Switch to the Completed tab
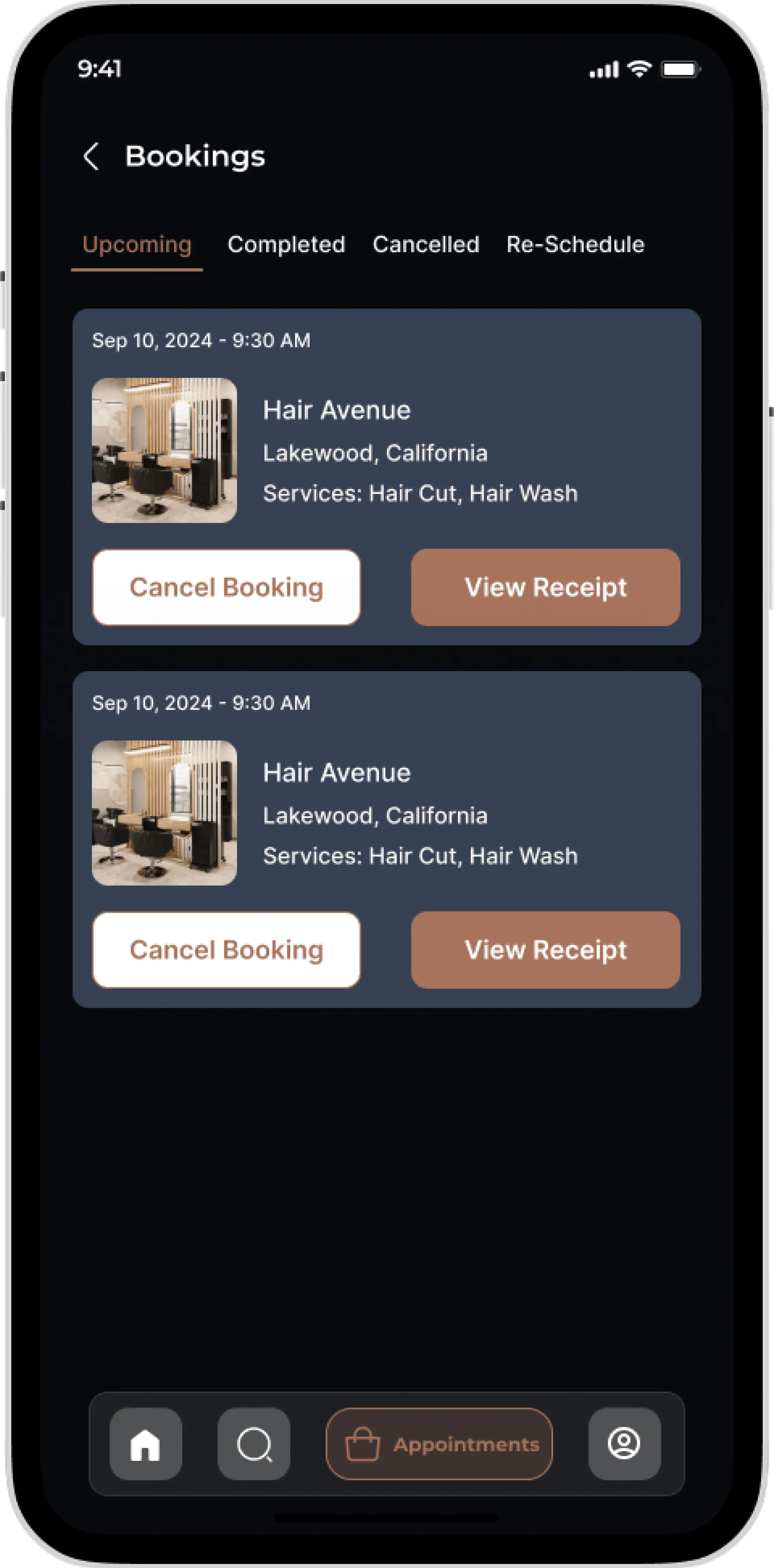The image size is (774, 1568). pyautogui.click(x=286, y=245)
